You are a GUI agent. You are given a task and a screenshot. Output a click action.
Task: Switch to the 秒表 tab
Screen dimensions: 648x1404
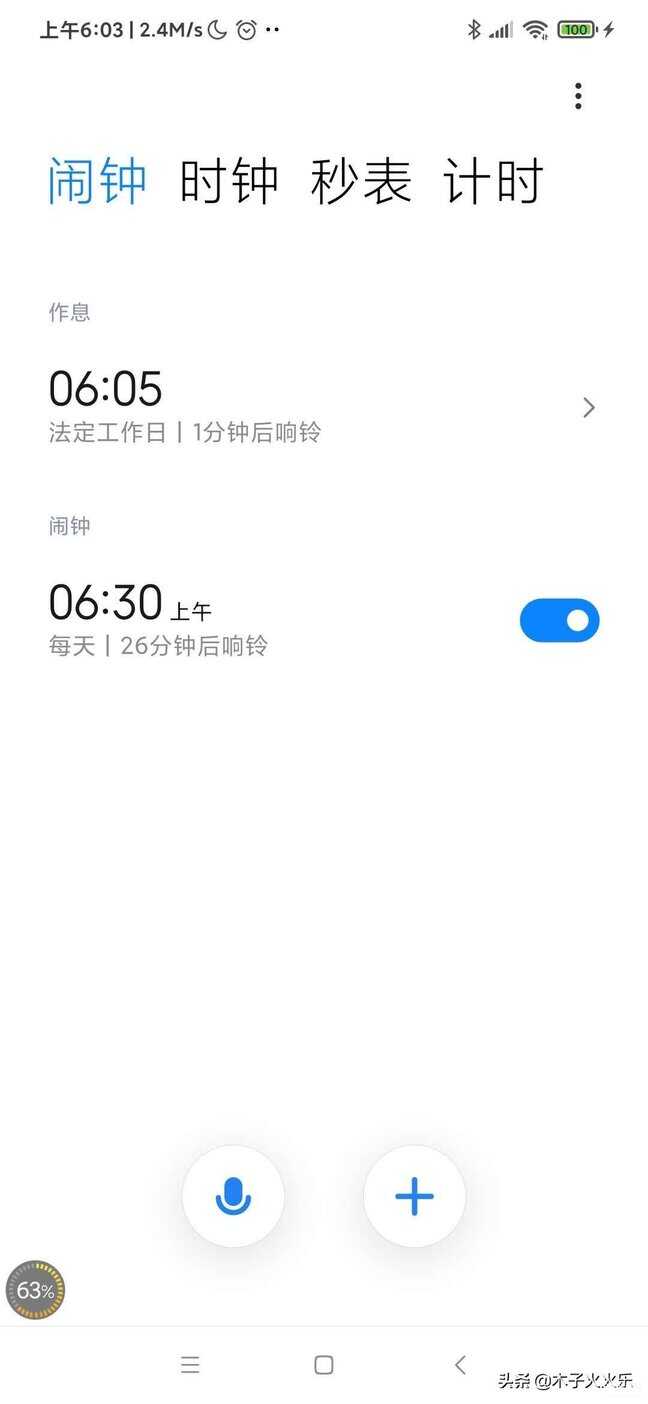(x=361, y=182)
